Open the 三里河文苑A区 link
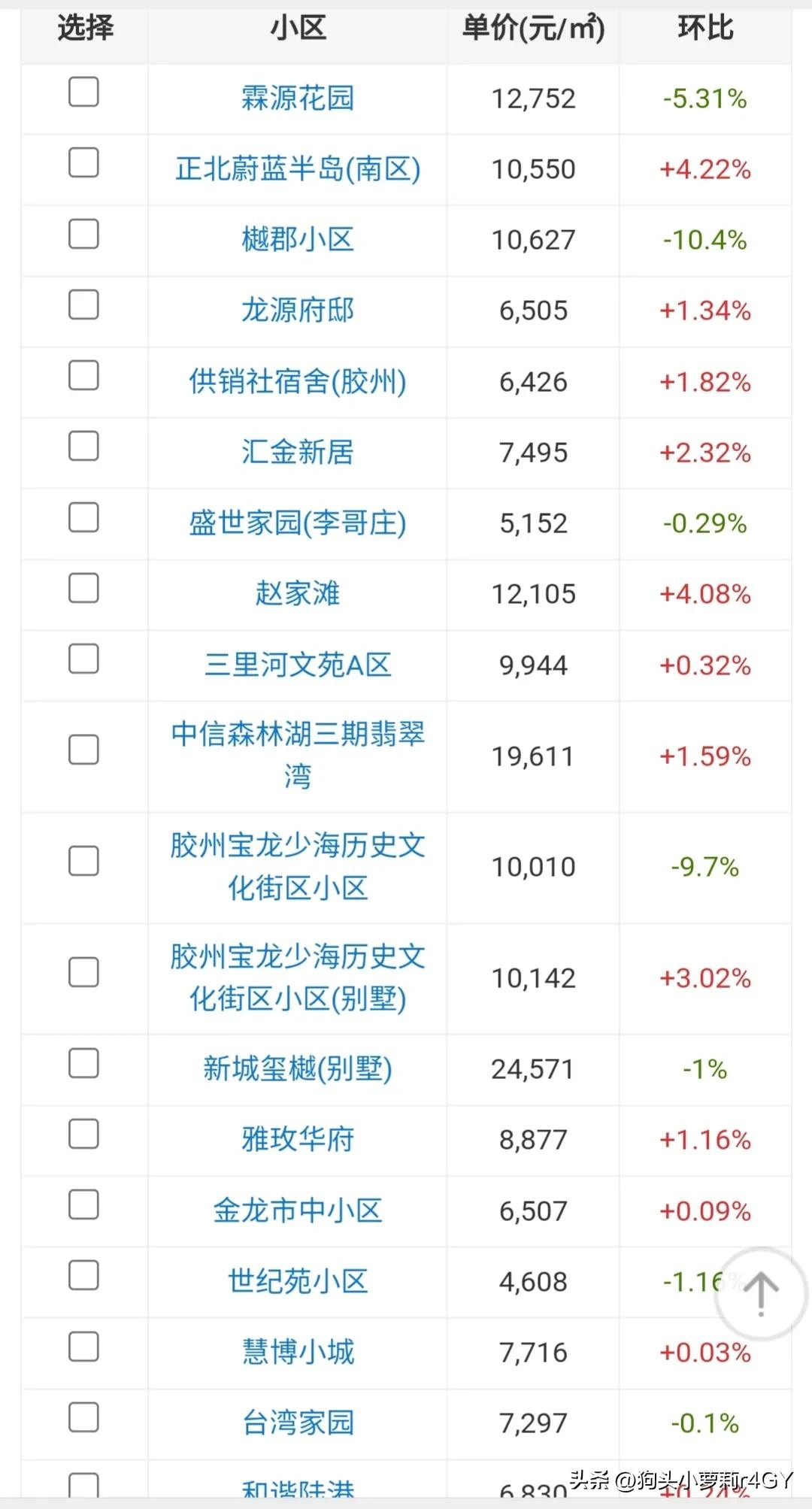 [298, 665]
